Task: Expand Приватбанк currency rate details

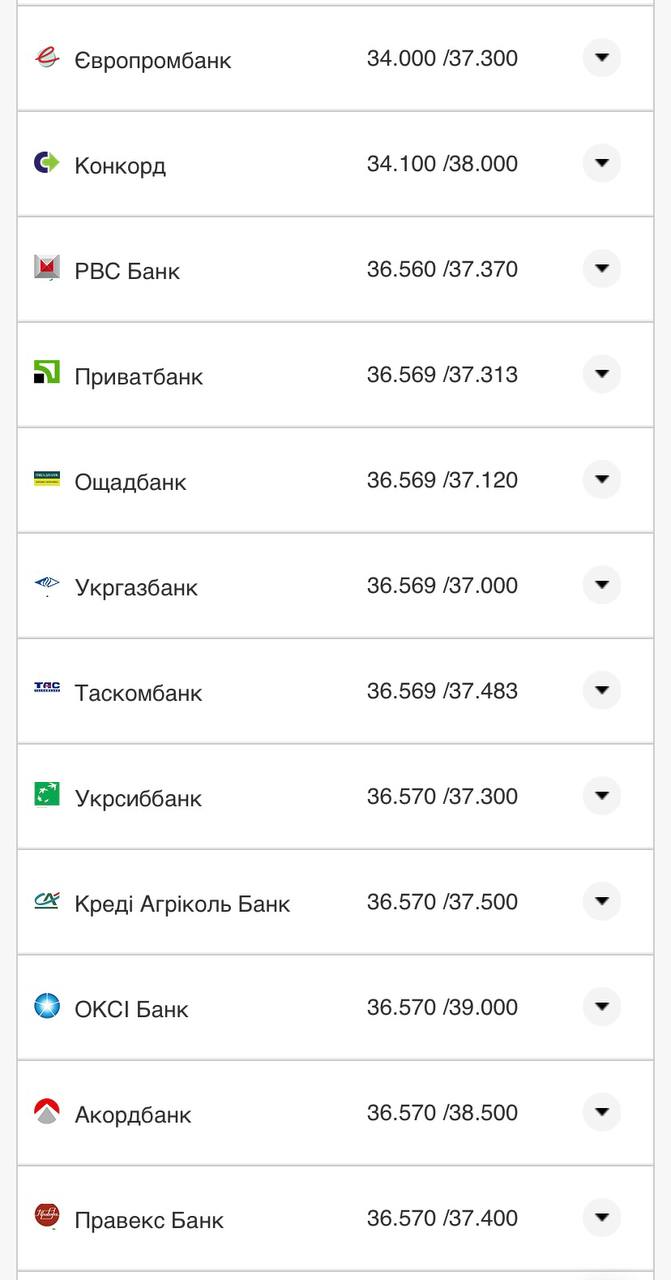Action: click(x=601, y=374)
